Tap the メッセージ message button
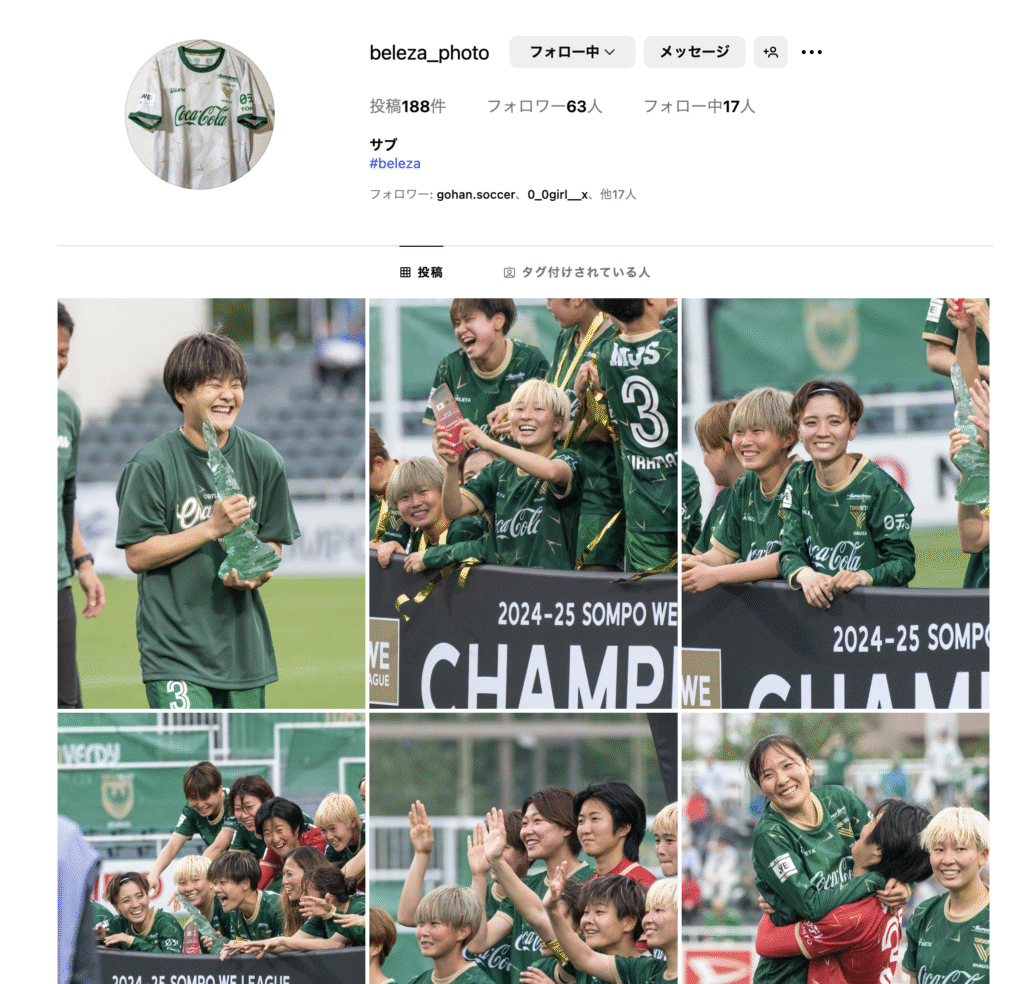The height and width of the screenshot is (984, 1024). 694,52
